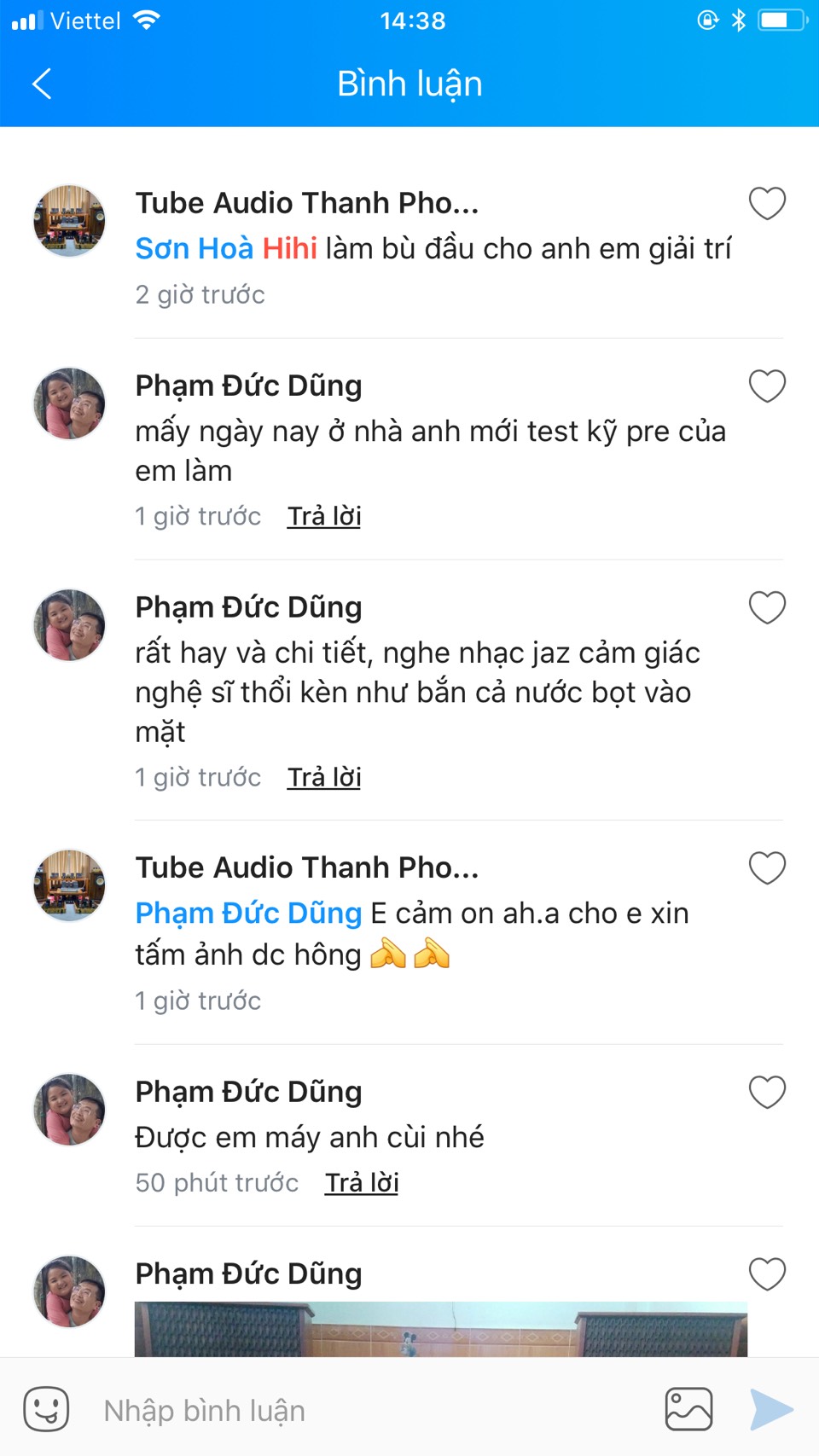
Task: Like Phạm Đức Dũng's photo comment
Action: pos(767,1273)
